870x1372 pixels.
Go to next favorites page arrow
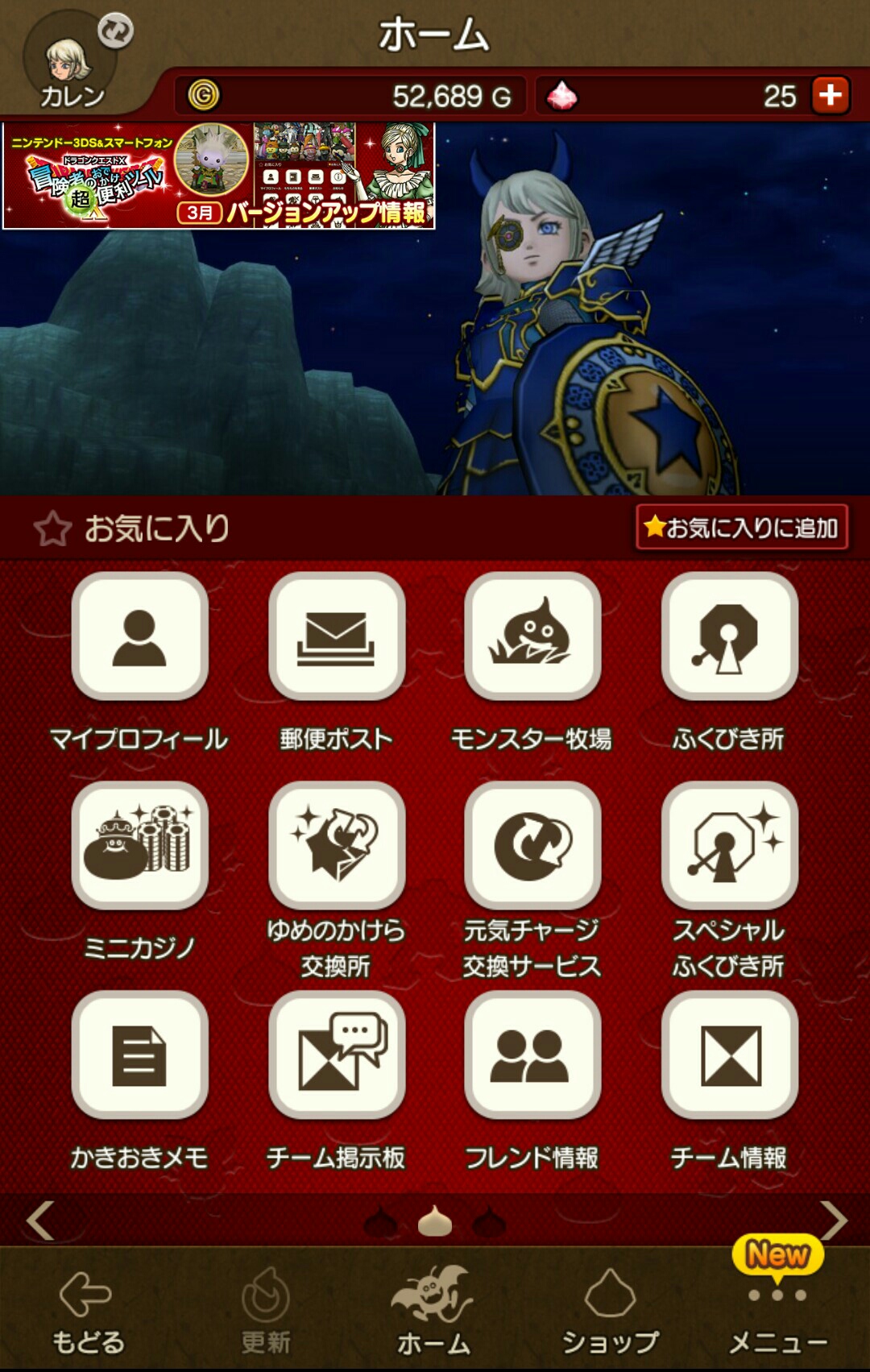[834, 1221]
